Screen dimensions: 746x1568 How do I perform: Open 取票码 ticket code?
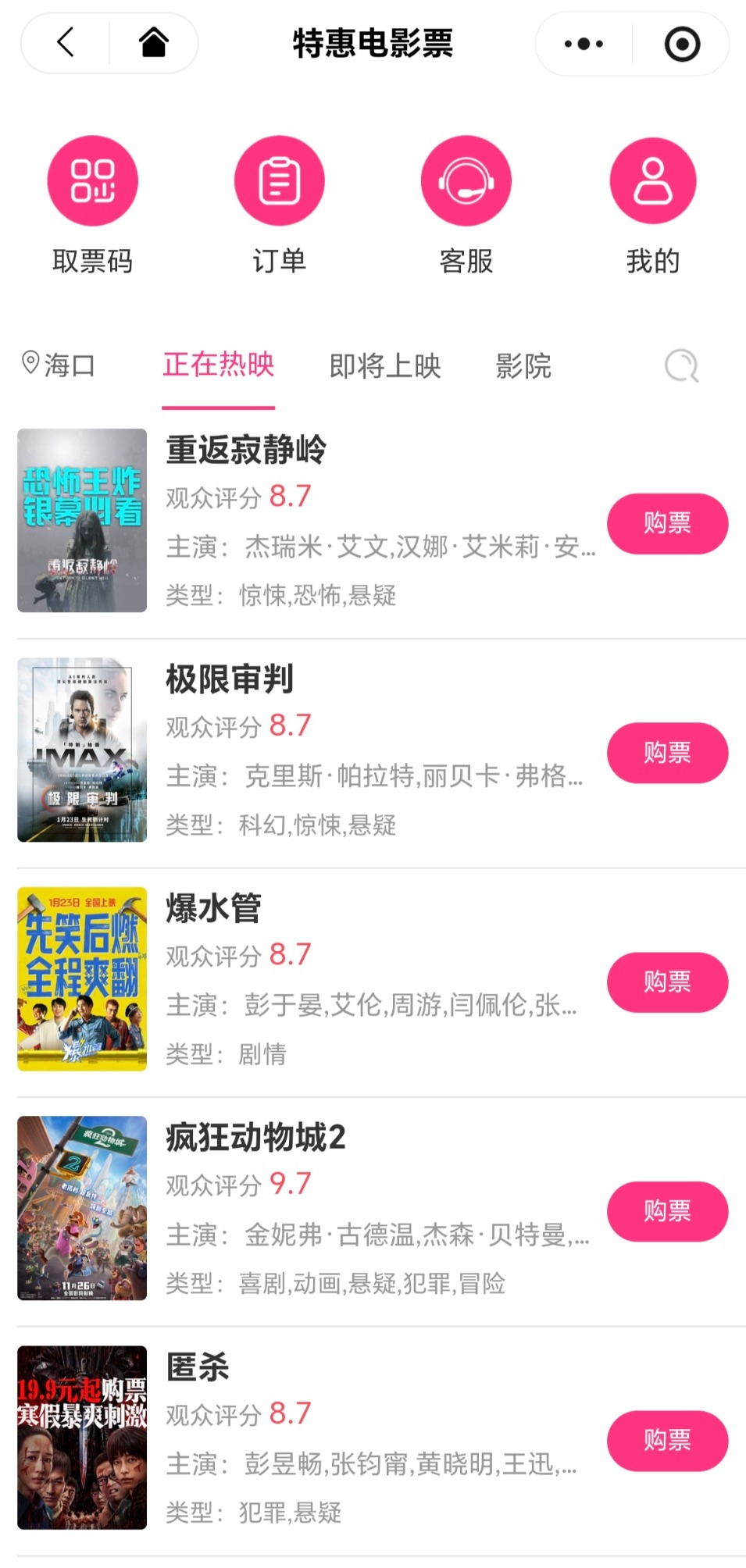(92, 181)
